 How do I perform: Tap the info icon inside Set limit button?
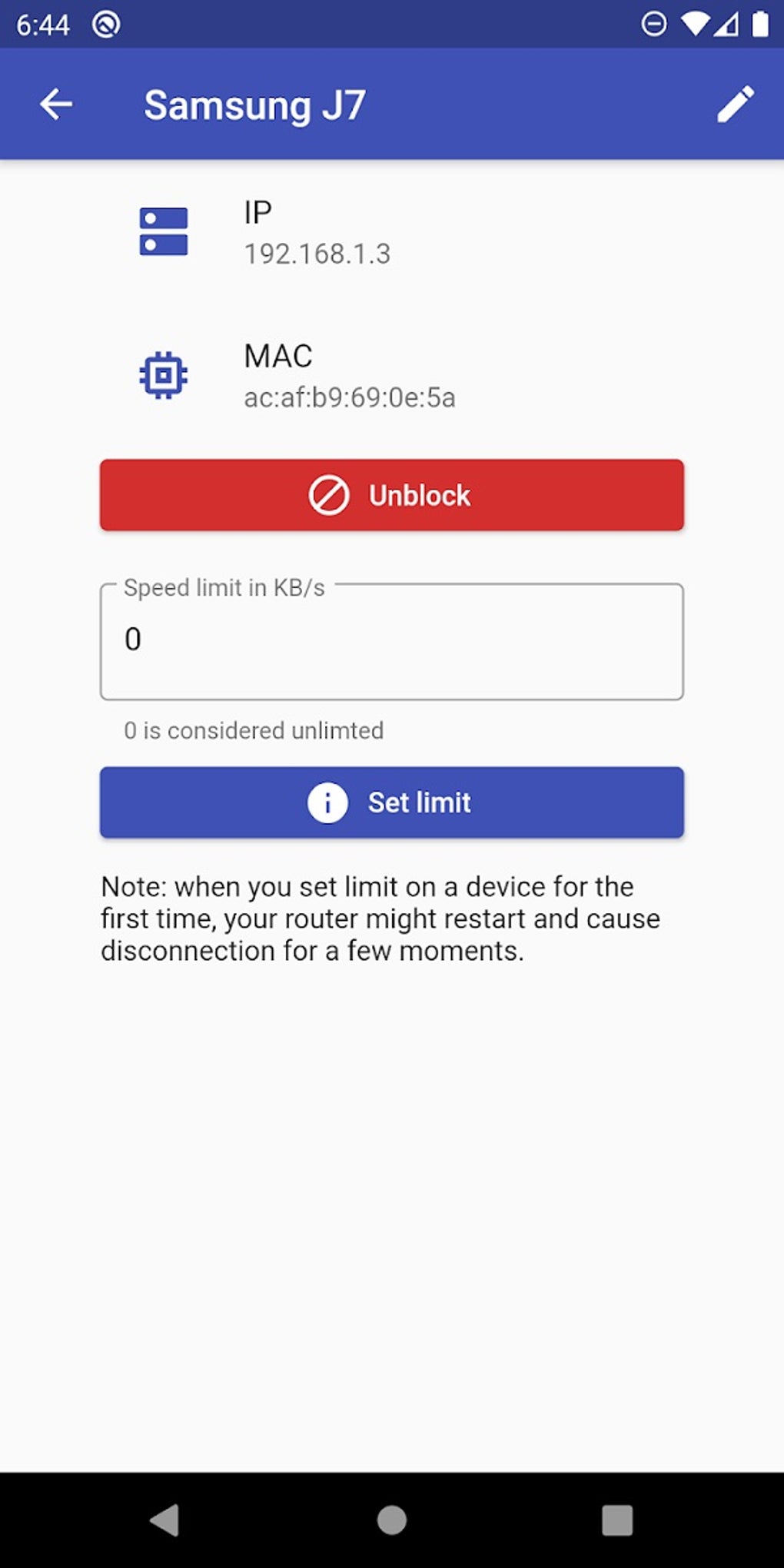(x=327, y=802)
